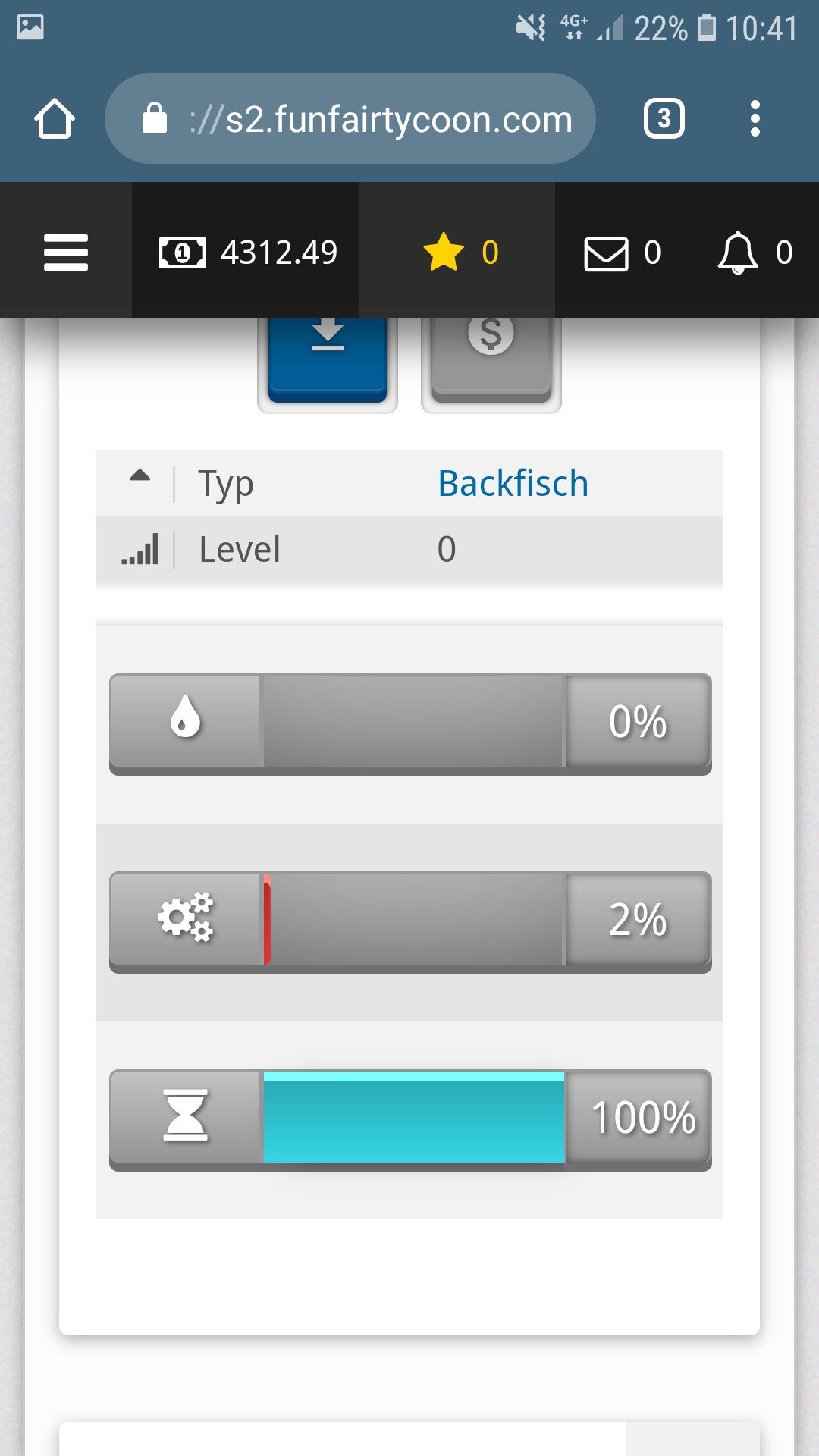Open the star points section
Image resolution: width=819 pixels, height=1456 pixels.
pyautogui.click(x=458, y=252)
